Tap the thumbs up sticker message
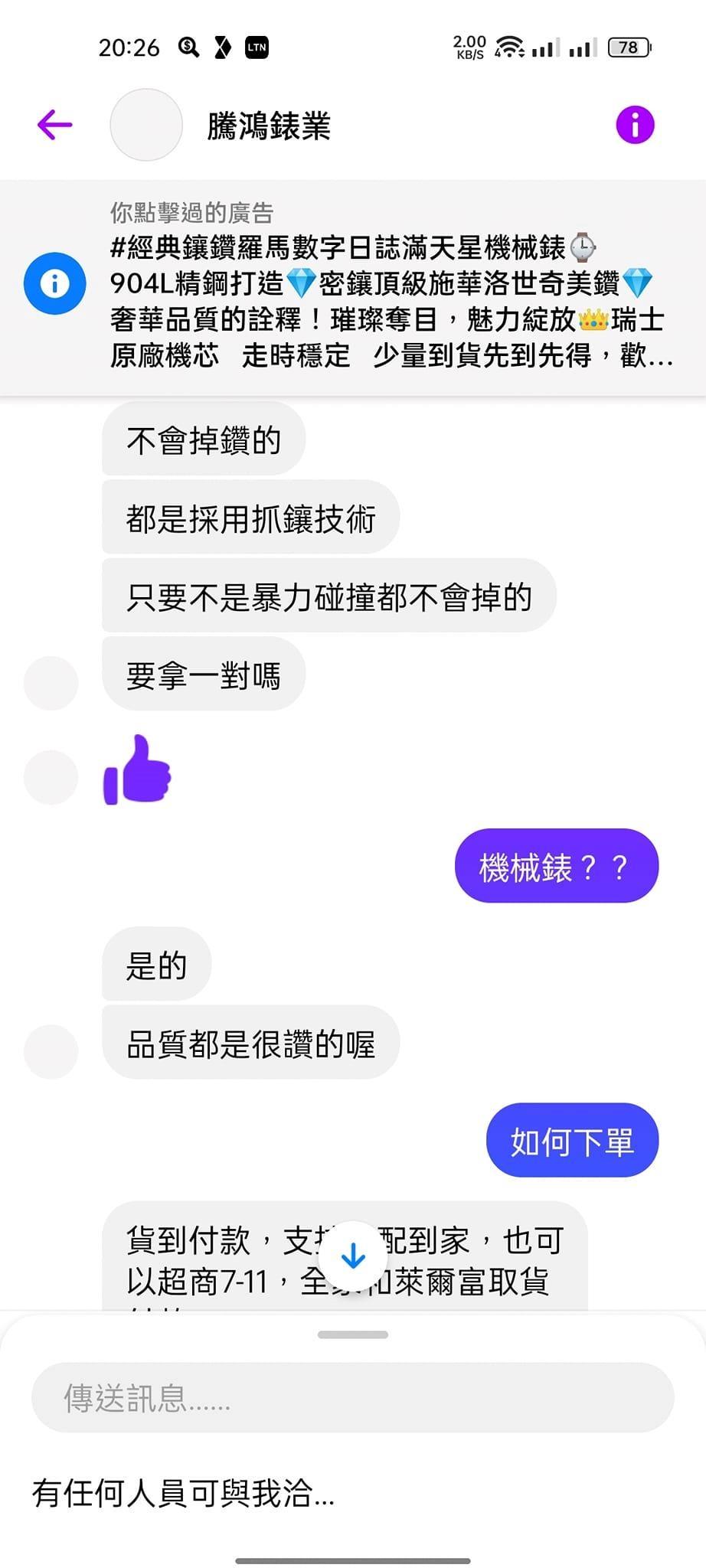This screenshot has height=1568, width=706. [x=136, y=773]
